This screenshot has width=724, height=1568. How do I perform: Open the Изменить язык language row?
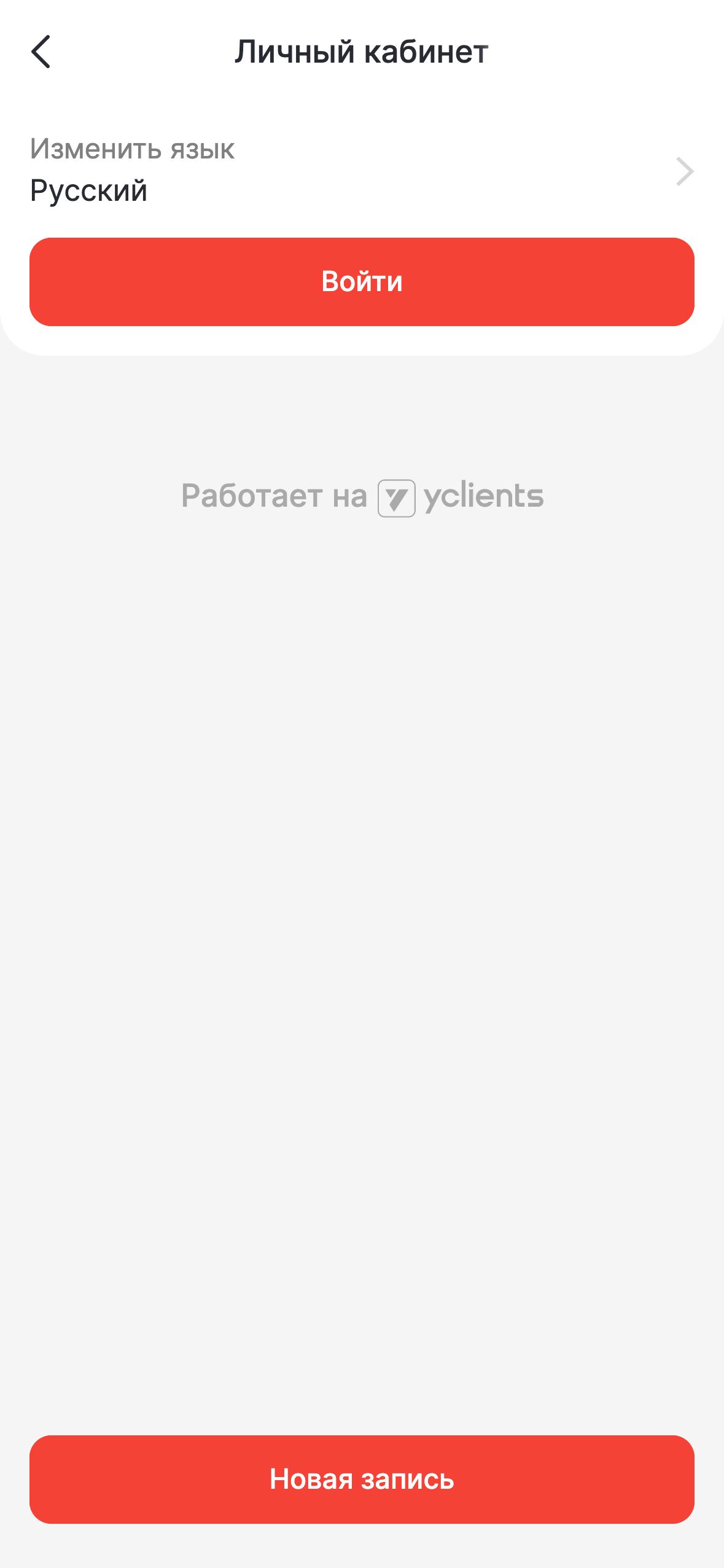click(362, 170)
